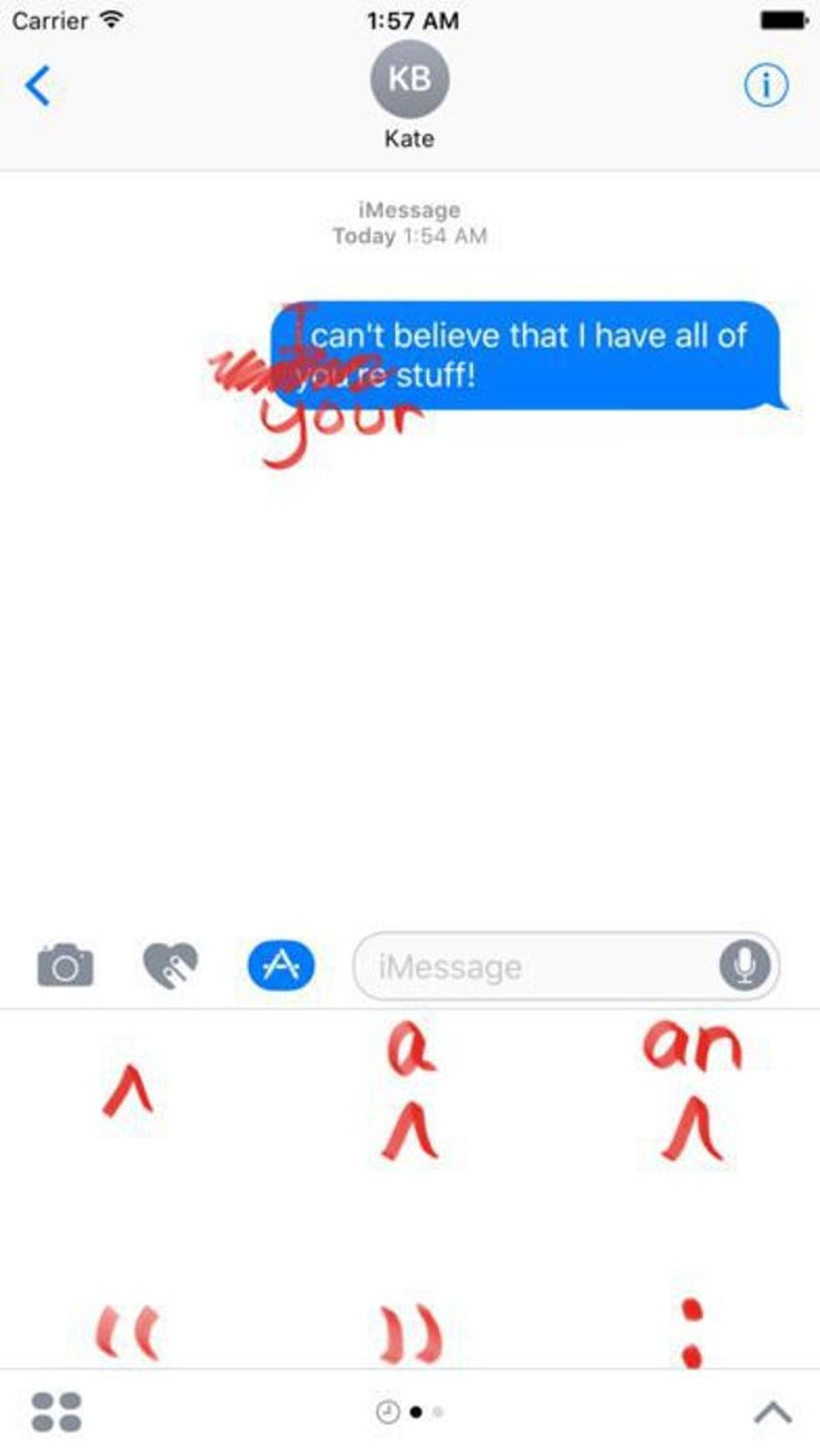820x1456 pixels.
Task: Show recently used stickers clock icon
Action: [x=387, y=1412]
